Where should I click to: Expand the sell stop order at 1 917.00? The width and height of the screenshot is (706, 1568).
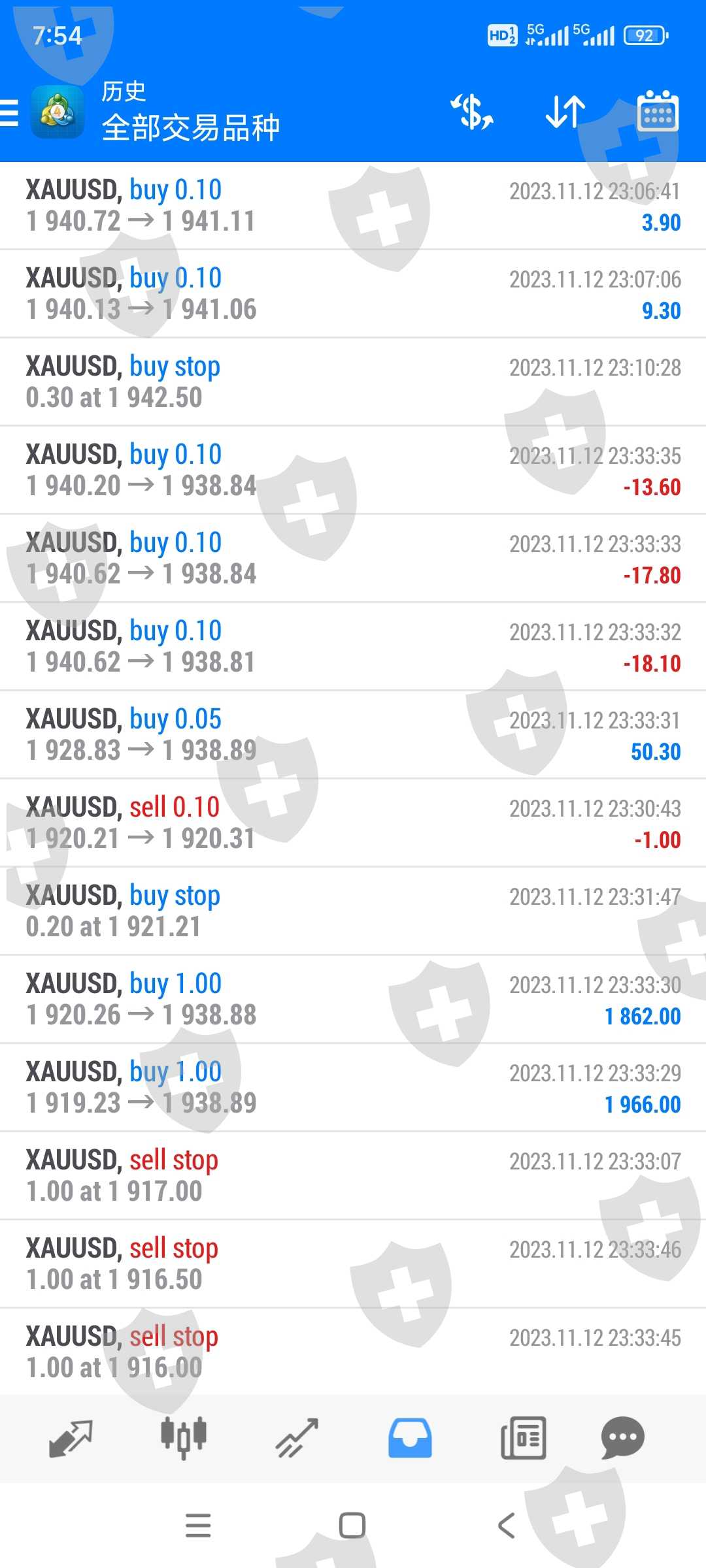click(353, 1175)
